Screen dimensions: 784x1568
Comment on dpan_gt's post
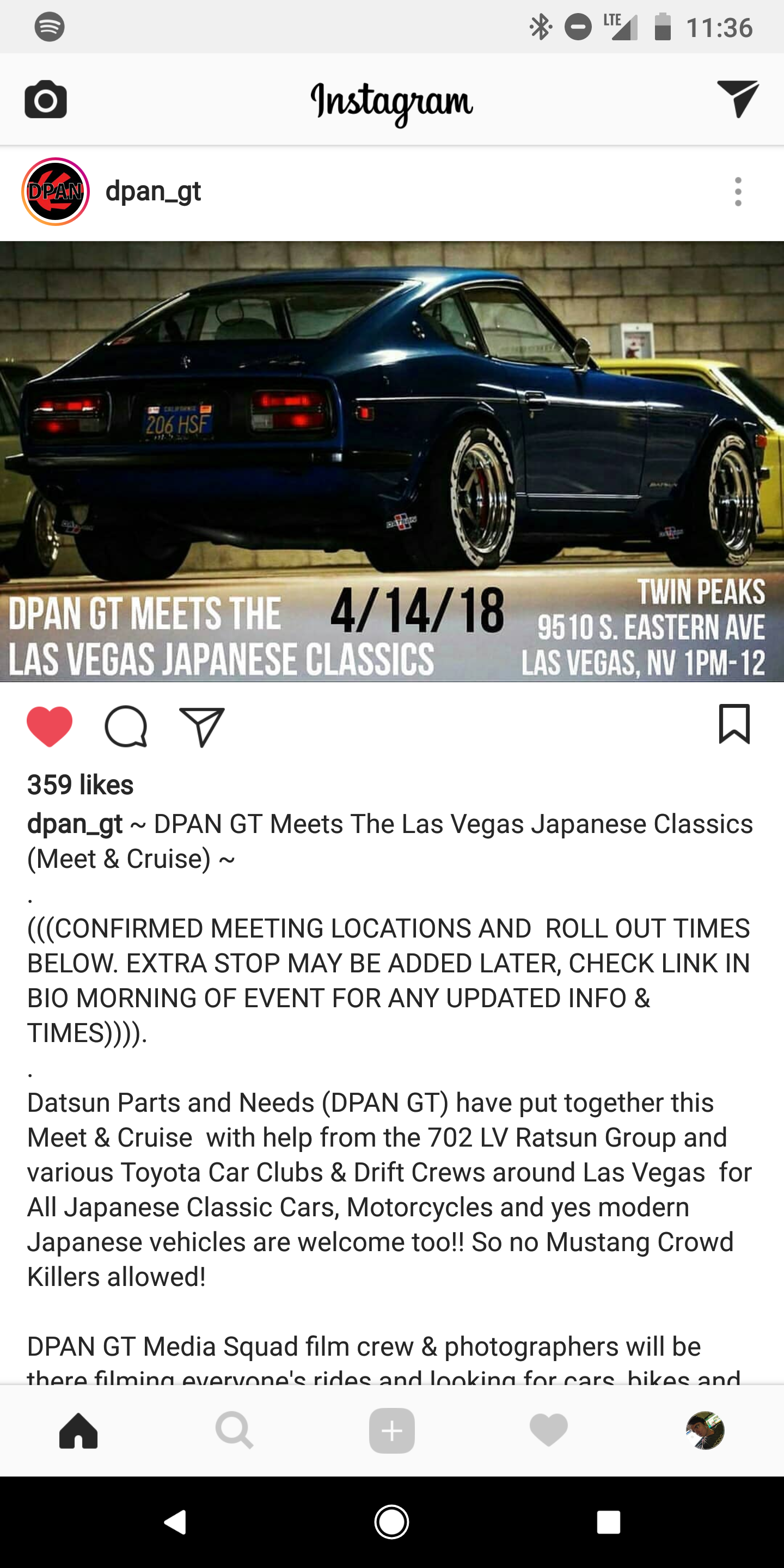coord(126,726)
